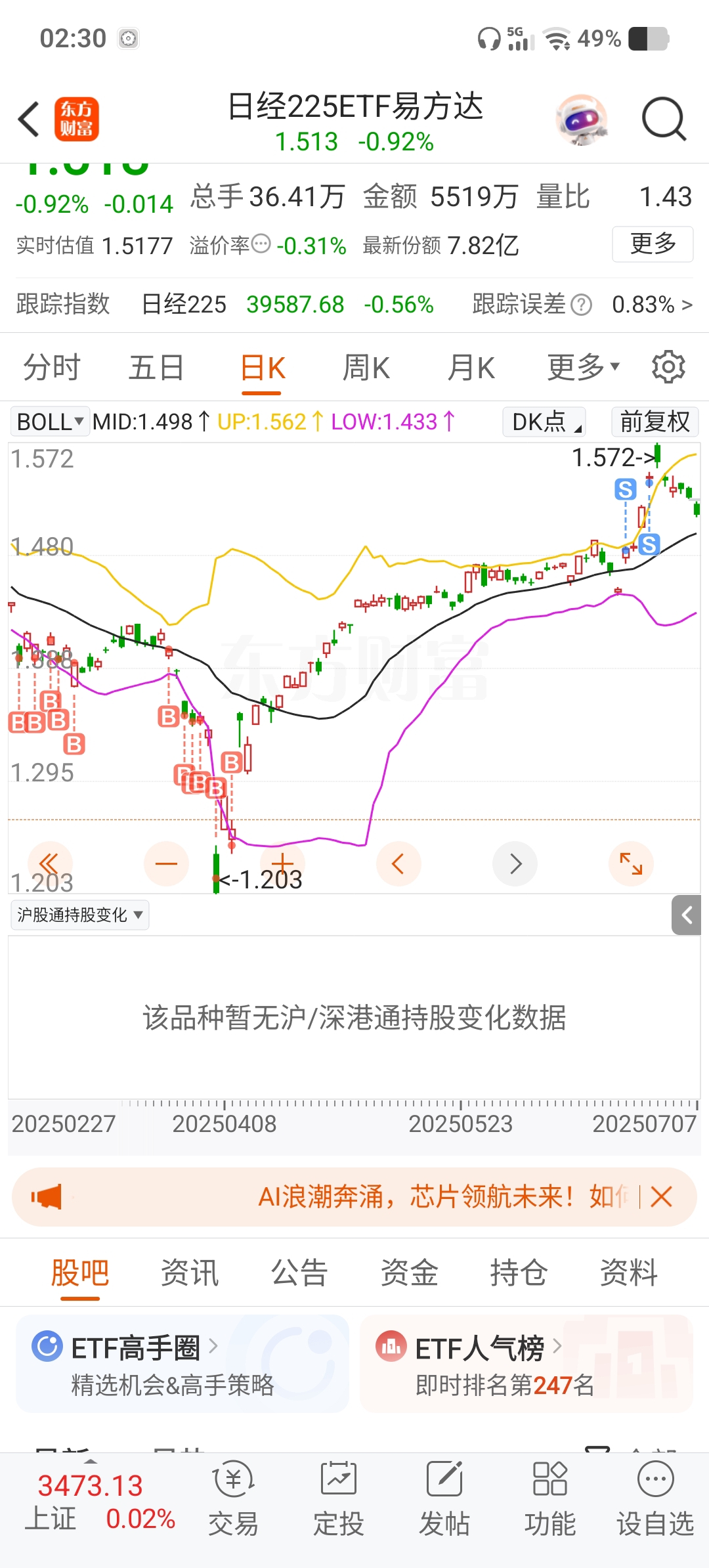Dismiss the AI浪潮奔涌 banner
709x1568 pixels.
(x=661, y=1196)
